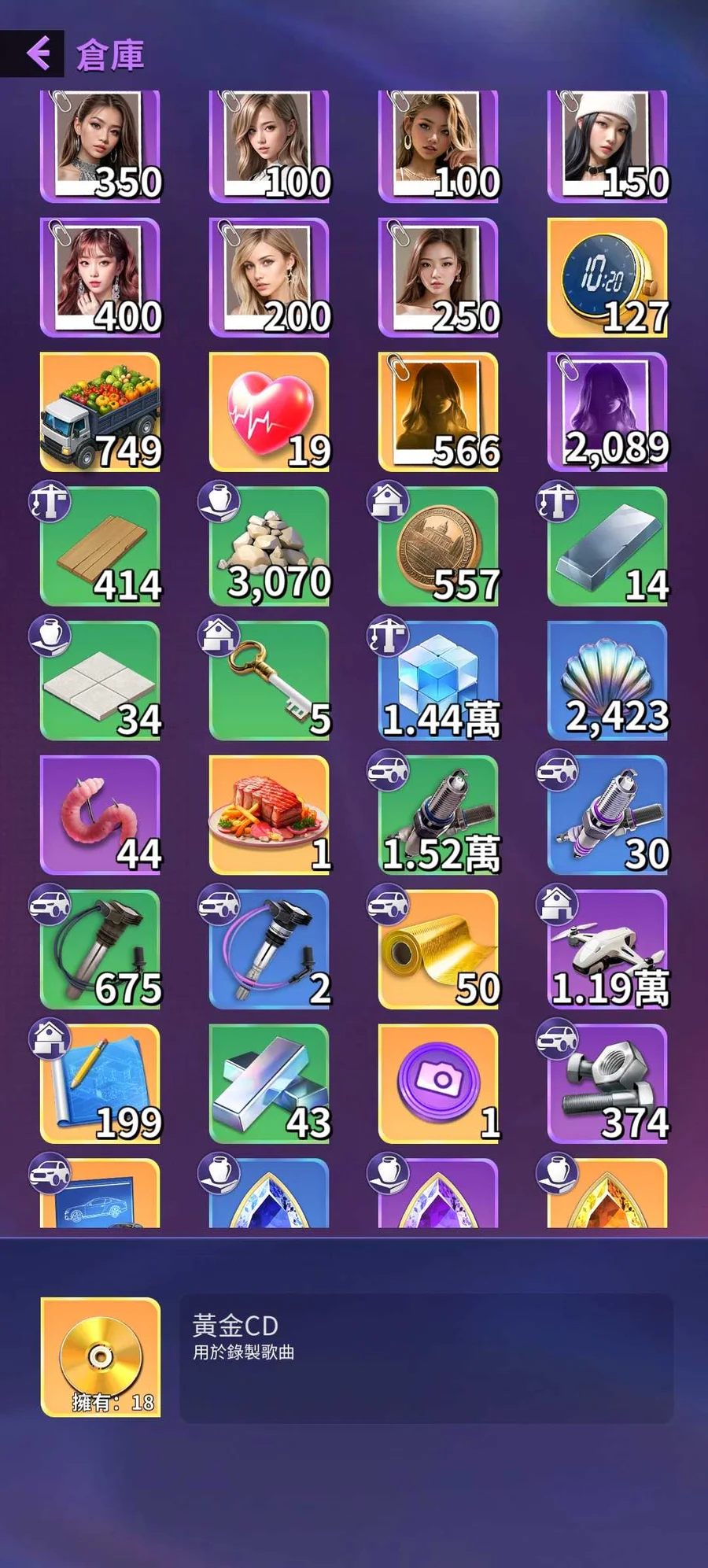Tap the wooden planks item showing 414

point(101,547)
